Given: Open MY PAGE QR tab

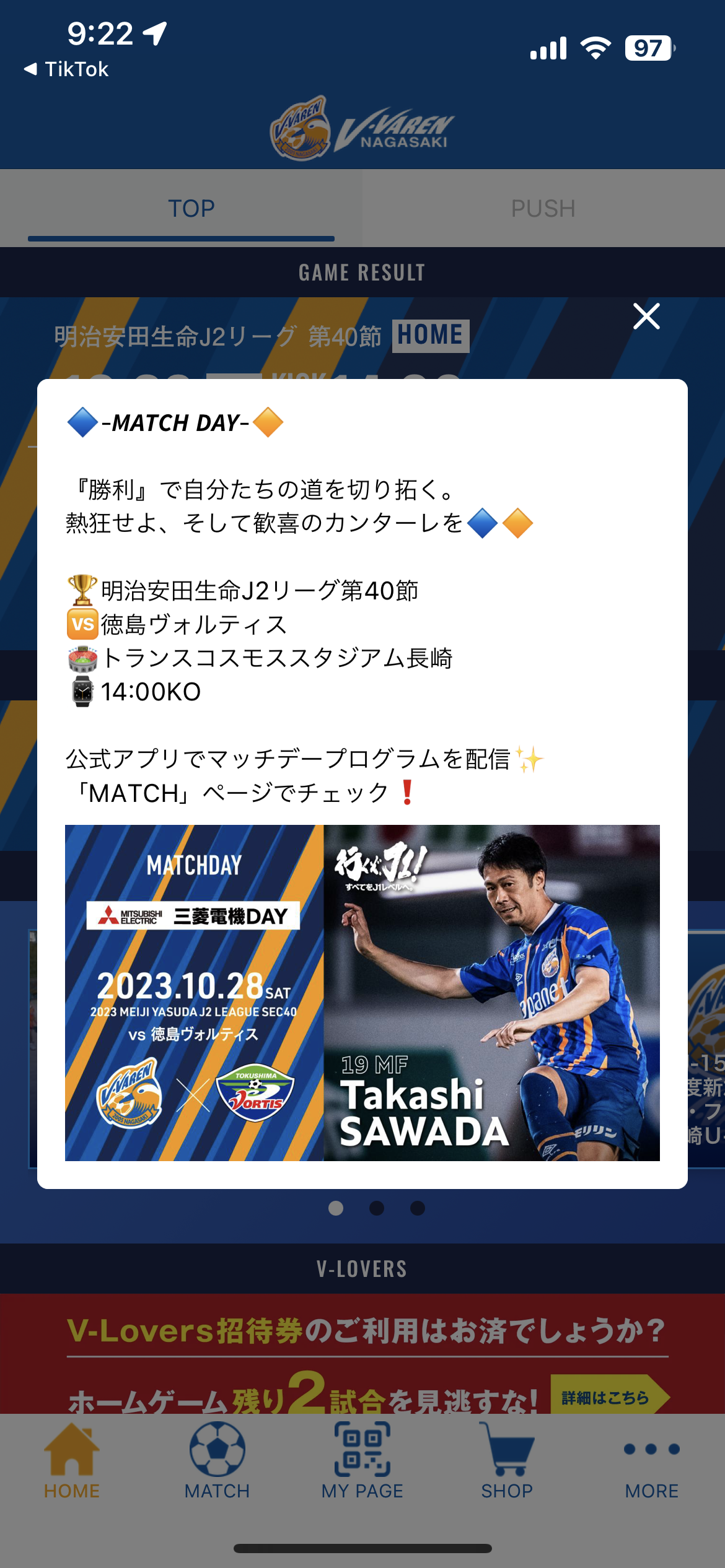Looking at the screenshot, I should 362,1461.
